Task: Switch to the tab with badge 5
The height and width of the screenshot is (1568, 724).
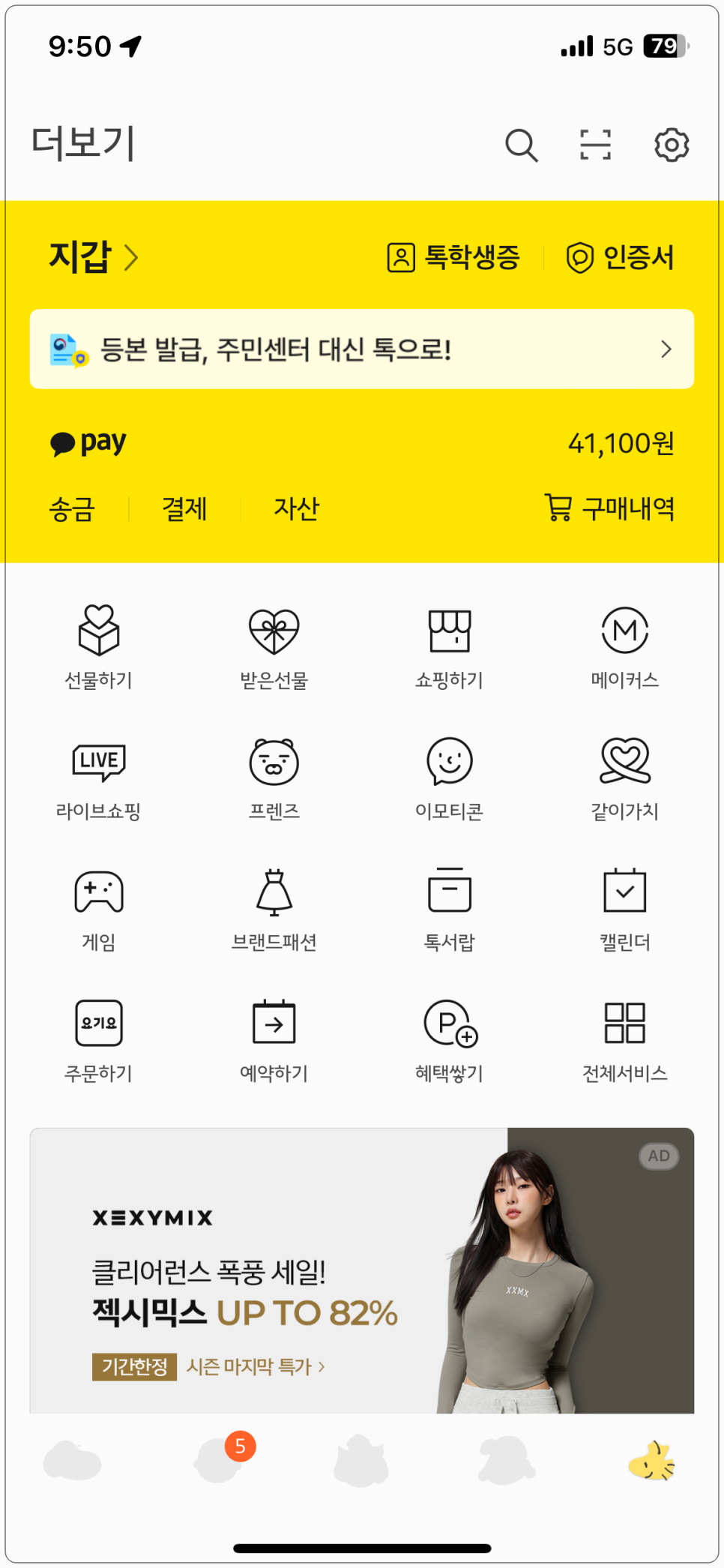Action: (x=217, y=1460)
